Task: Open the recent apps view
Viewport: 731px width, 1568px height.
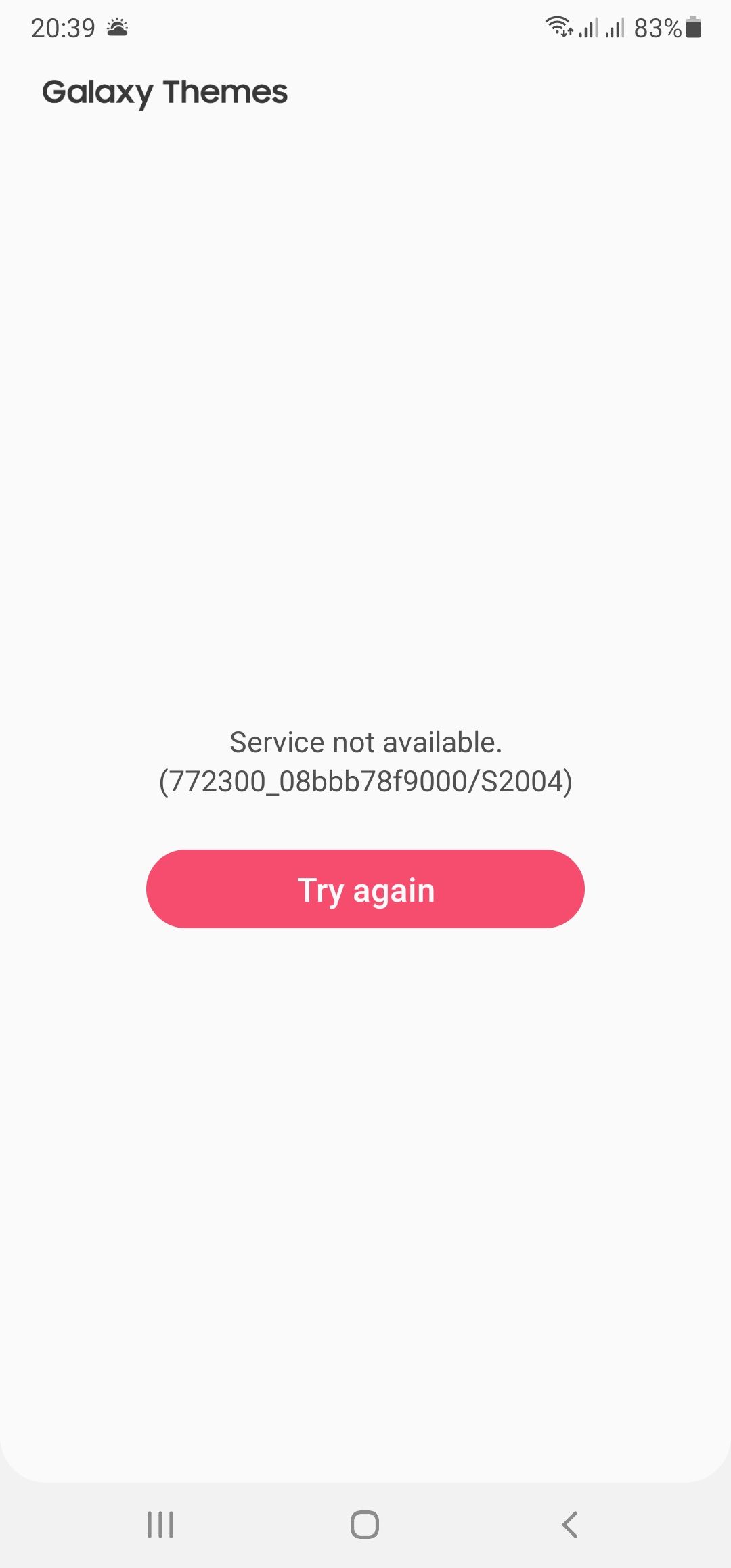Action: pyautogui.click(x=160, y=1525)
